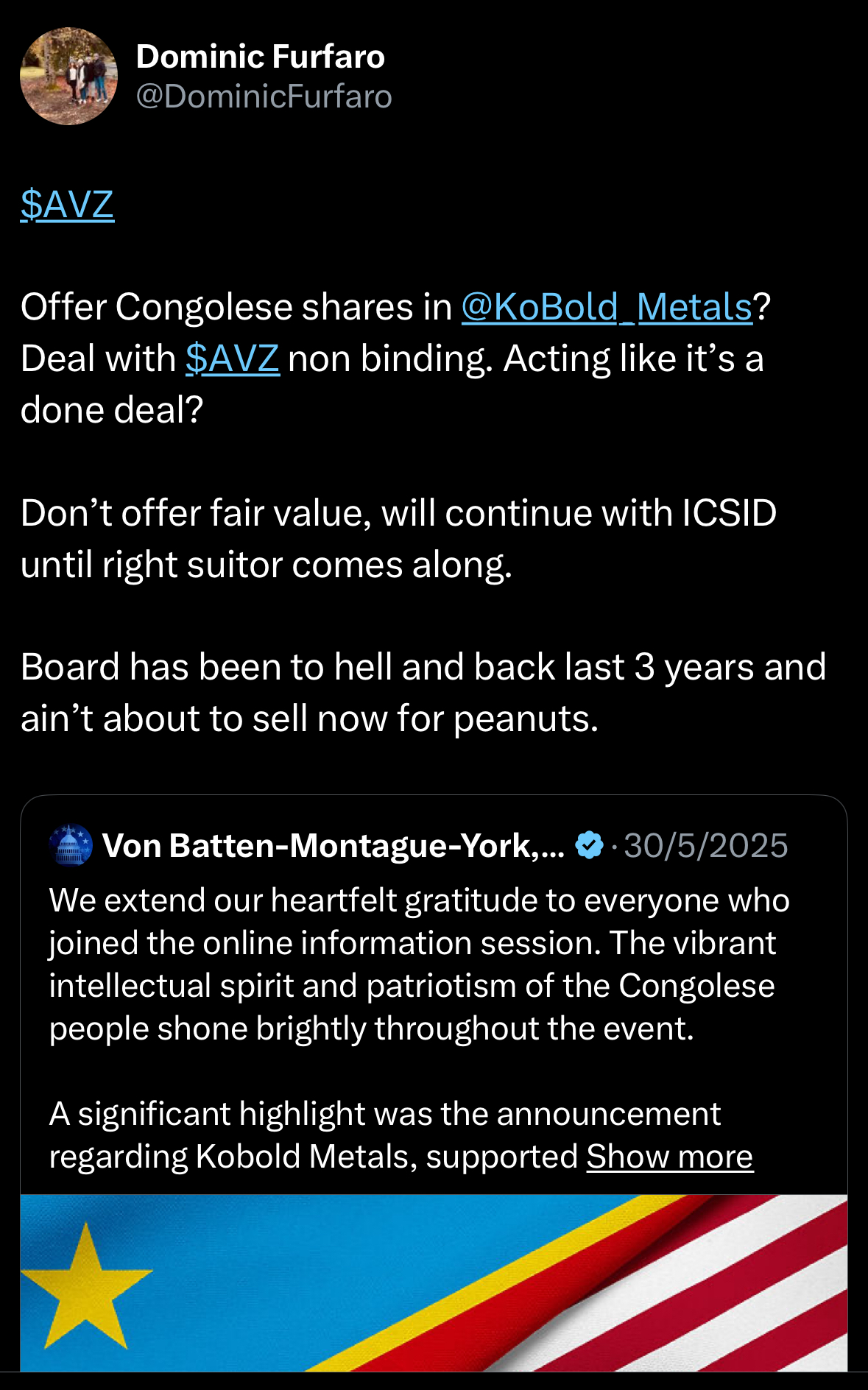Open the @DominicFurfaro profile handle
The image size is (868, 1390).
[264, 97]
